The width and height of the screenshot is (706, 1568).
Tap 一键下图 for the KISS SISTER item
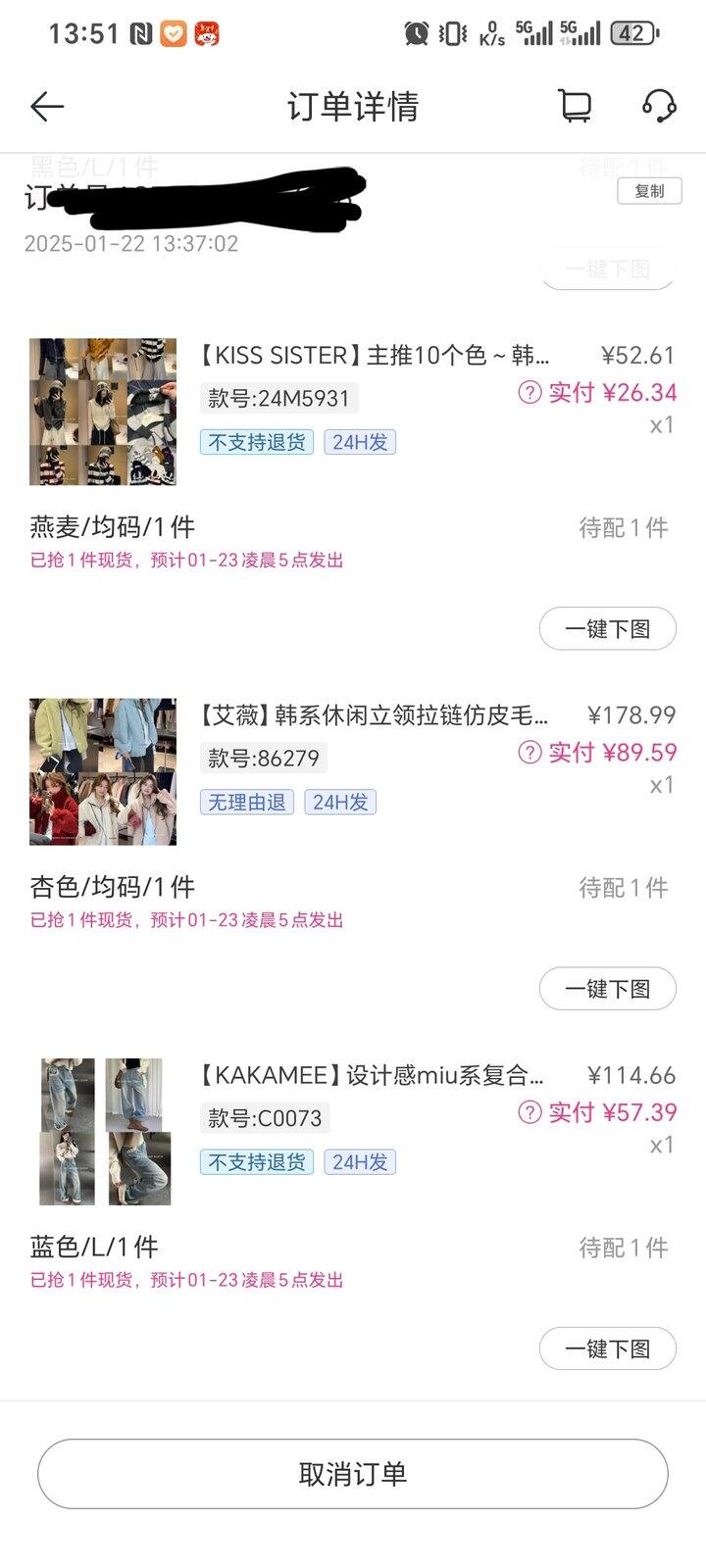point(607,629)
